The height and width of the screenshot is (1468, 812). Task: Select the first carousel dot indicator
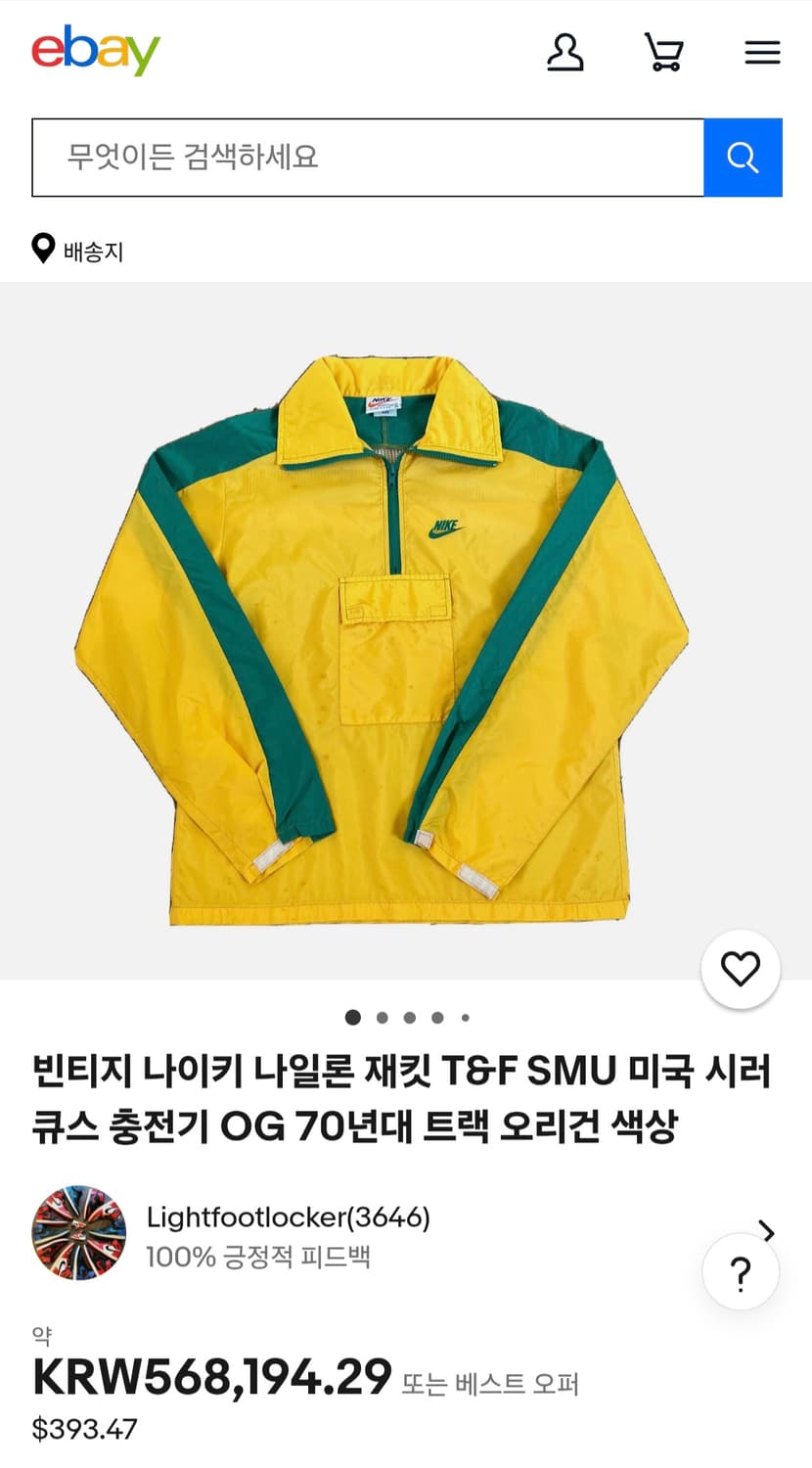352,1017
